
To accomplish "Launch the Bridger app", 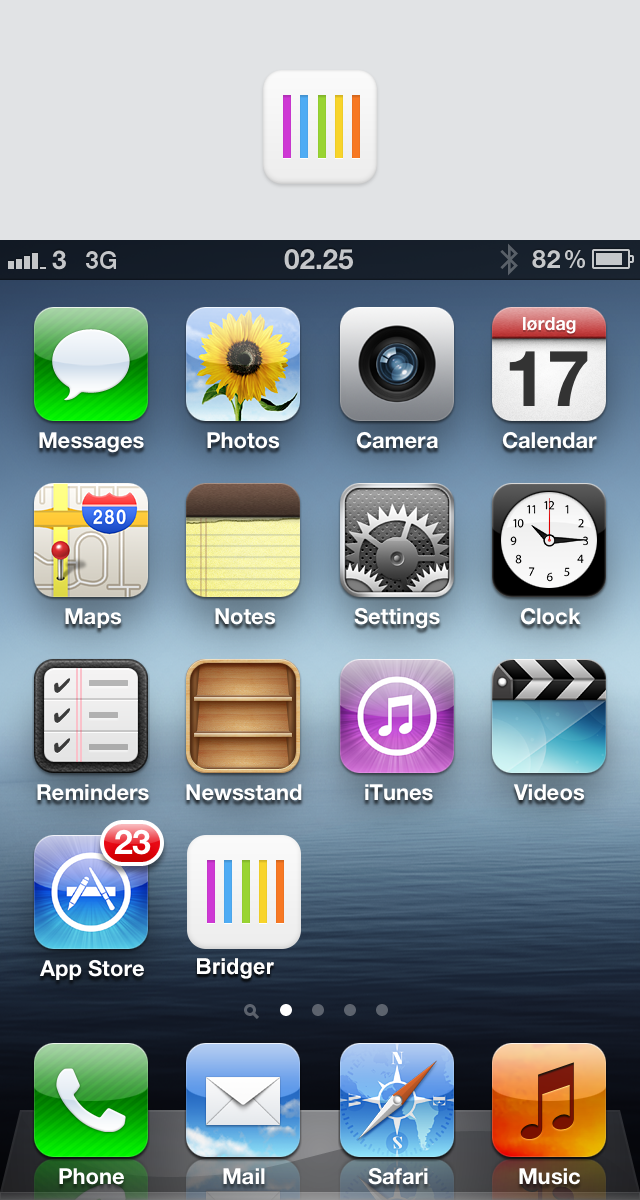I will (243, 893).
